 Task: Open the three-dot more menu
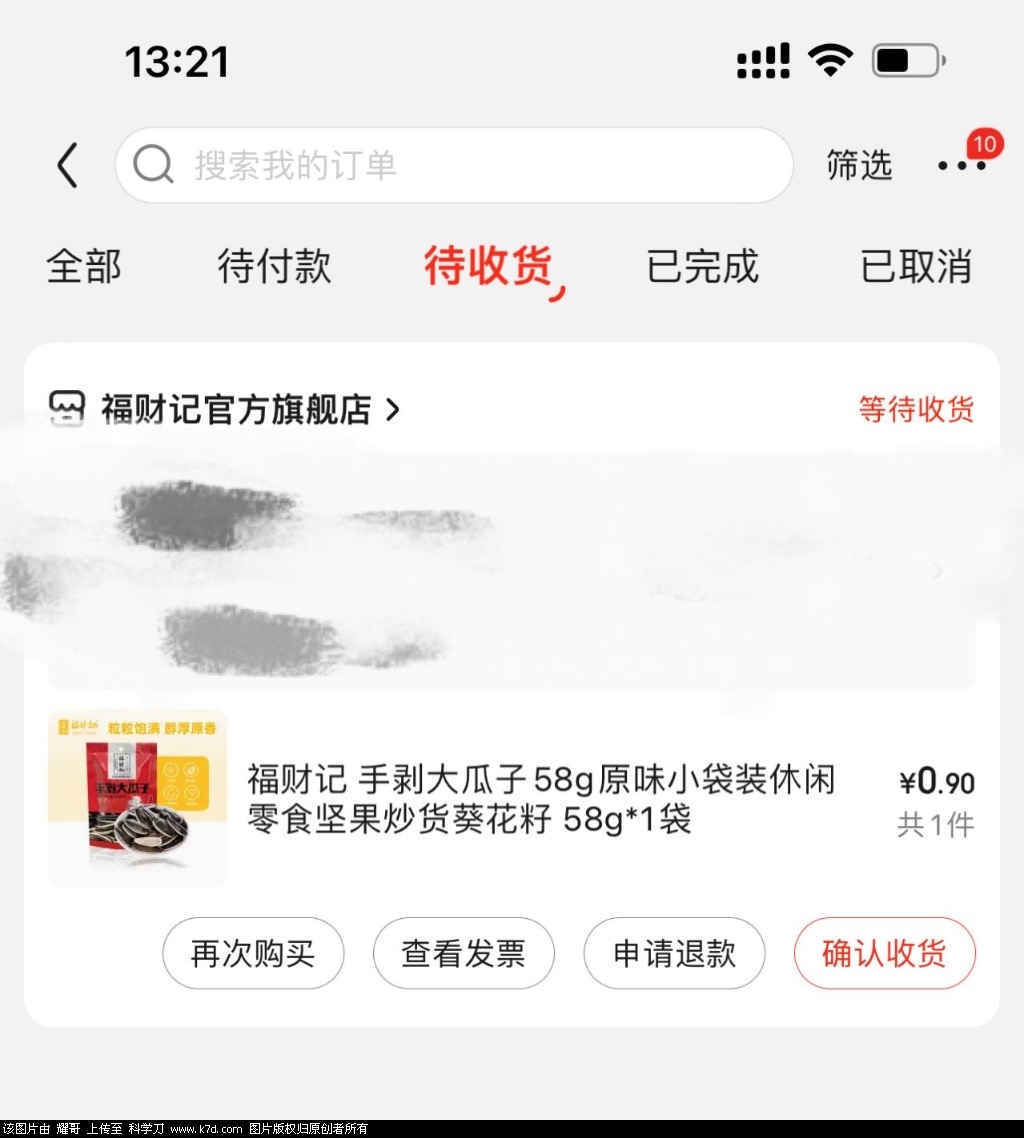tap(961, 165)
